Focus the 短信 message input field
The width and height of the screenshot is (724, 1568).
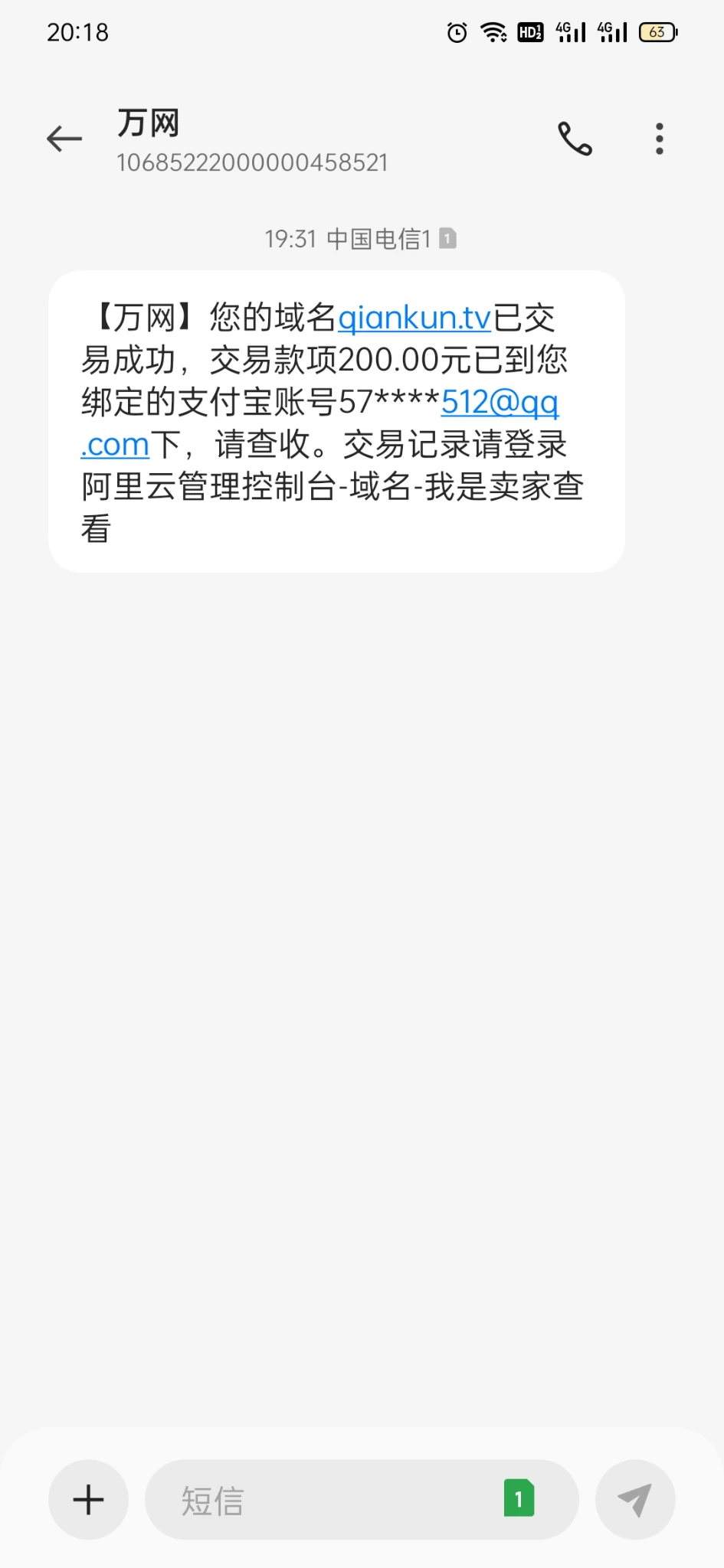(322, 1499)
